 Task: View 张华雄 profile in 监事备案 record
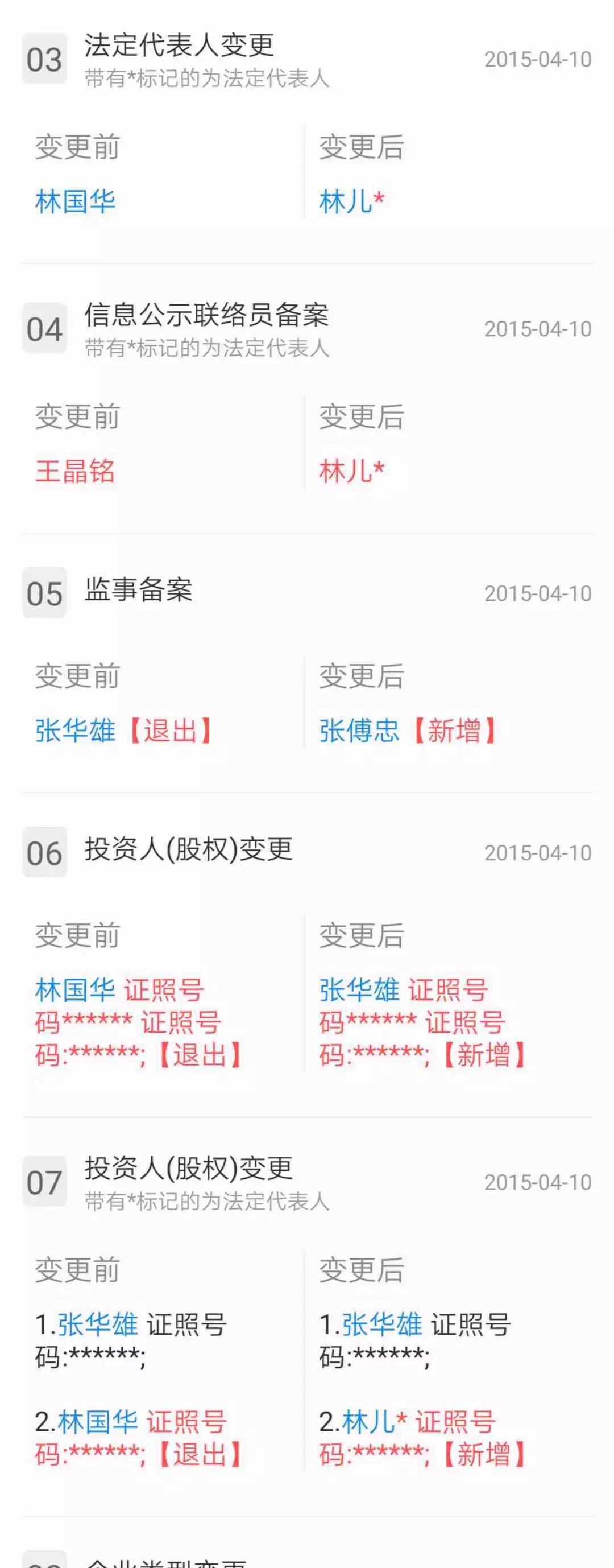coord(75,731)
